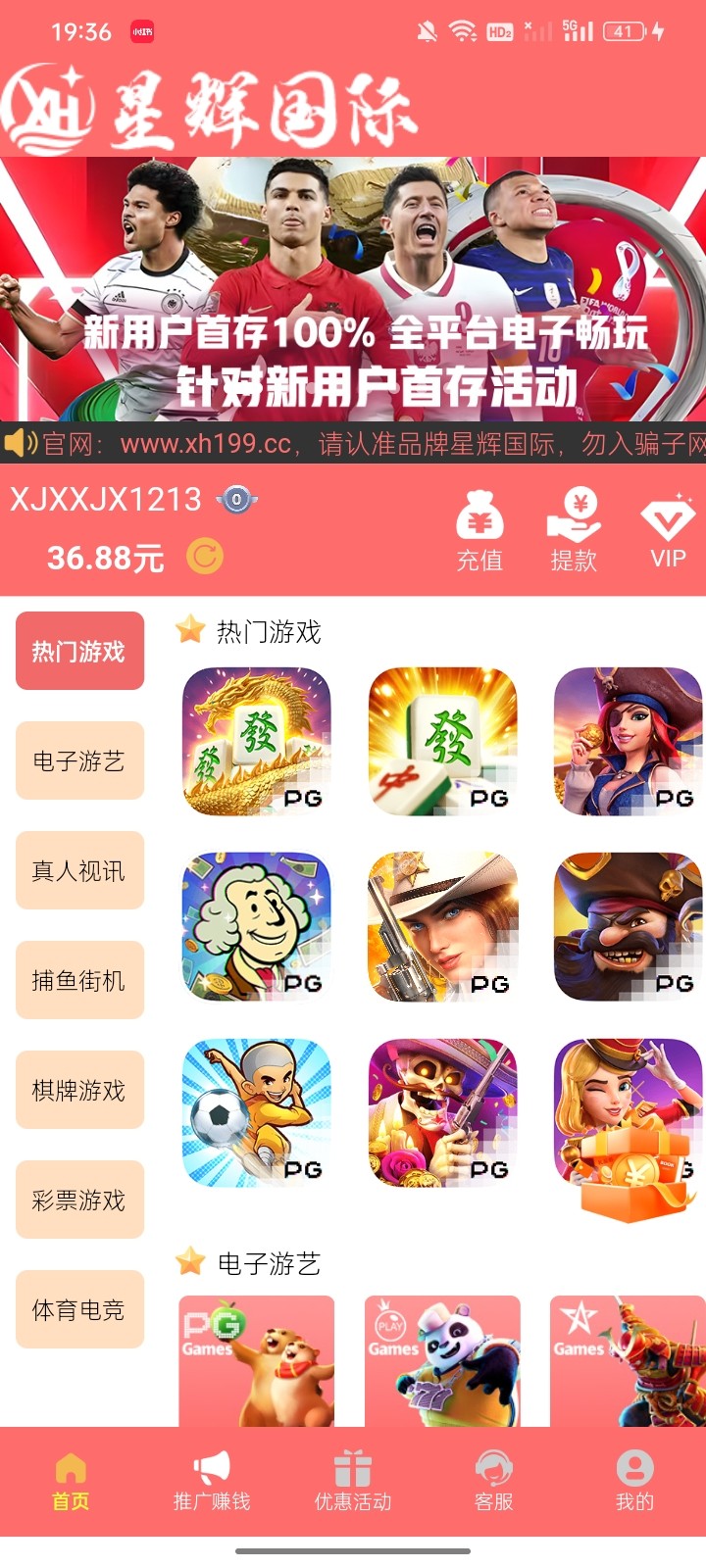Contact 客服 customer service
706x1568 pixels.
point(494,1481)
